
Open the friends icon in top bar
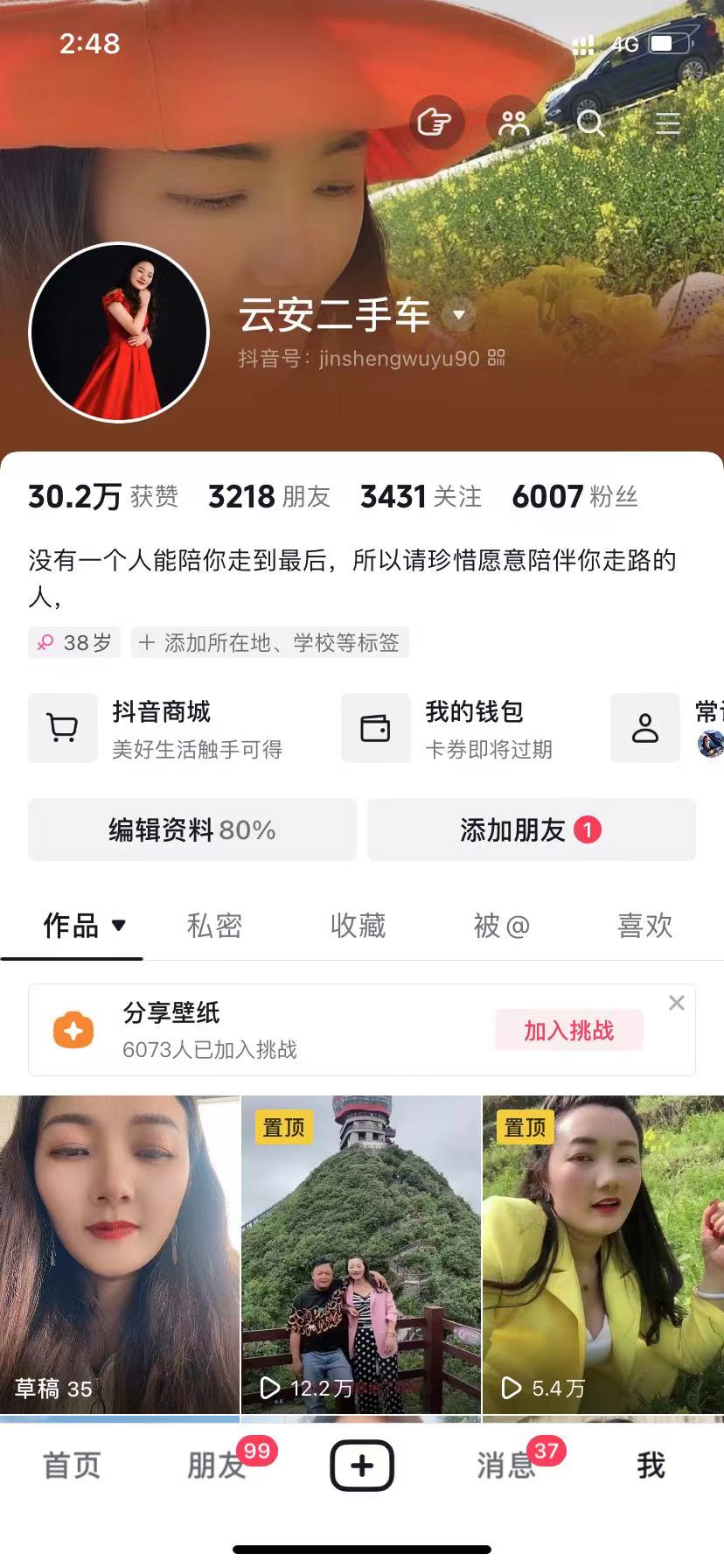(x=514, y=123)
